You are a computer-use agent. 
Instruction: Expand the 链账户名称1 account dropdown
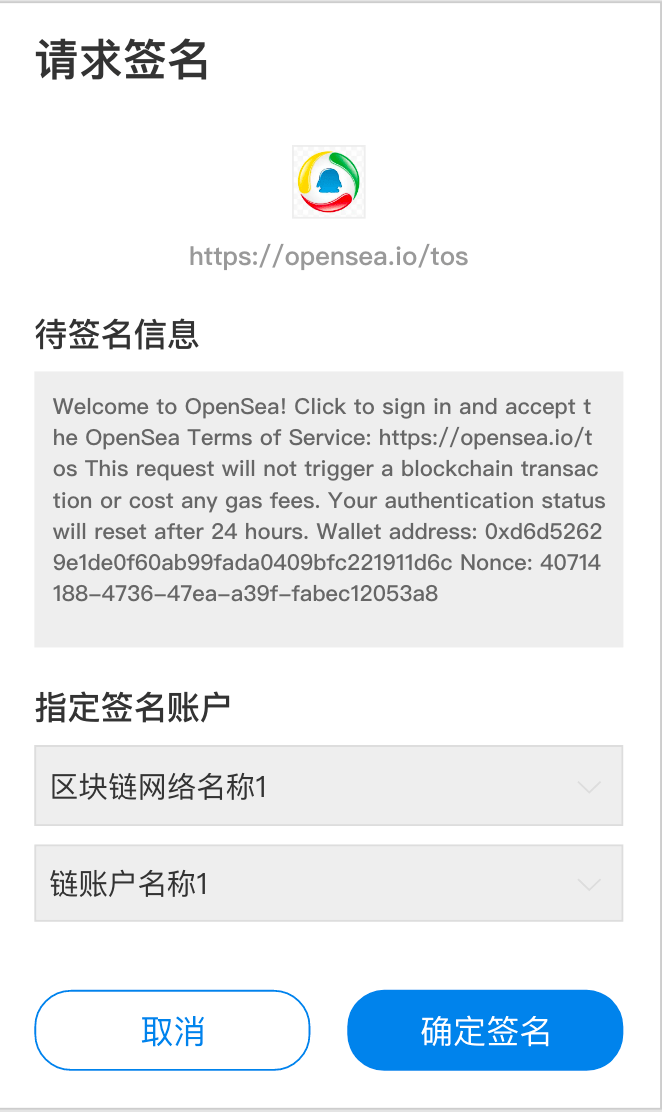pyautogui.click(x=328, y=883)
